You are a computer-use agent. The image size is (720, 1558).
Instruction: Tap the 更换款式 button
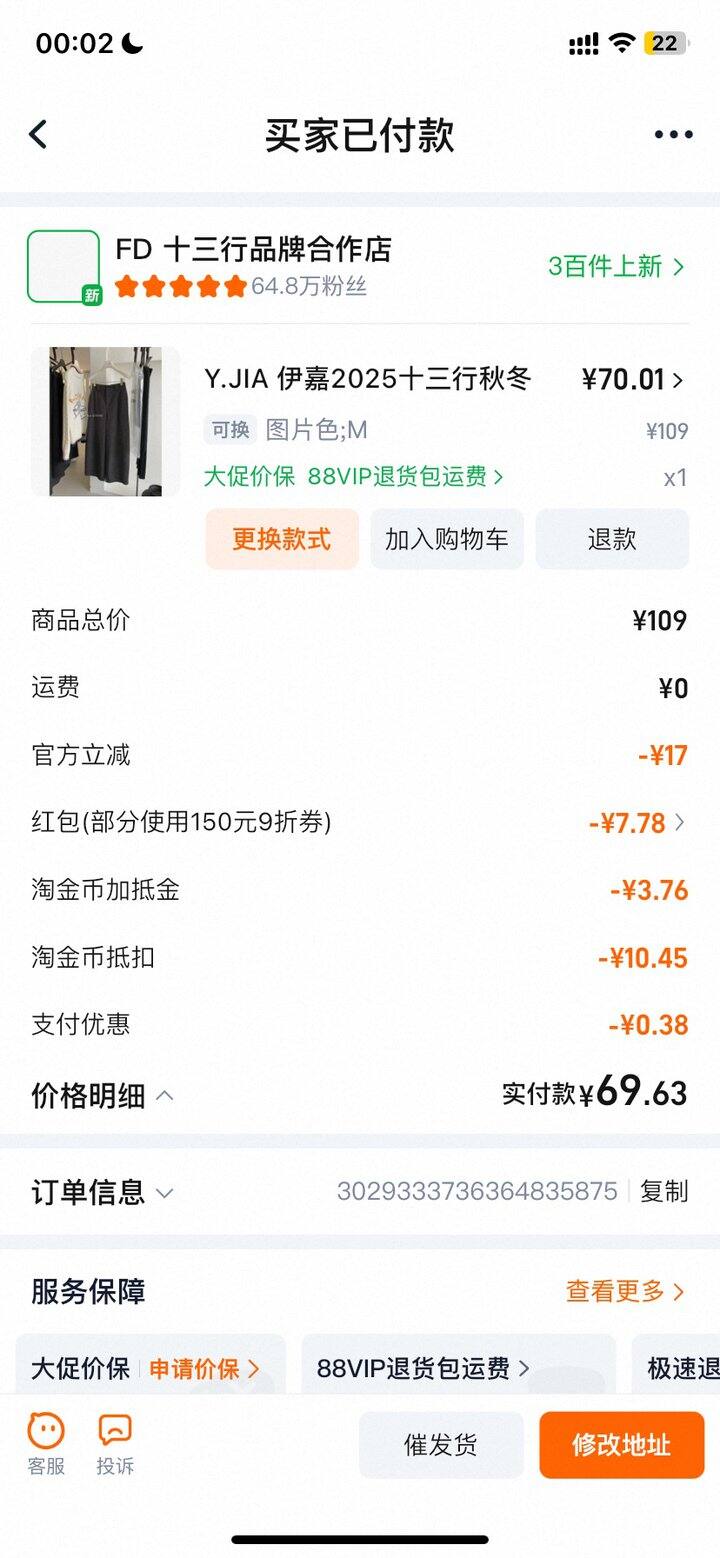(x=282, y=539)
